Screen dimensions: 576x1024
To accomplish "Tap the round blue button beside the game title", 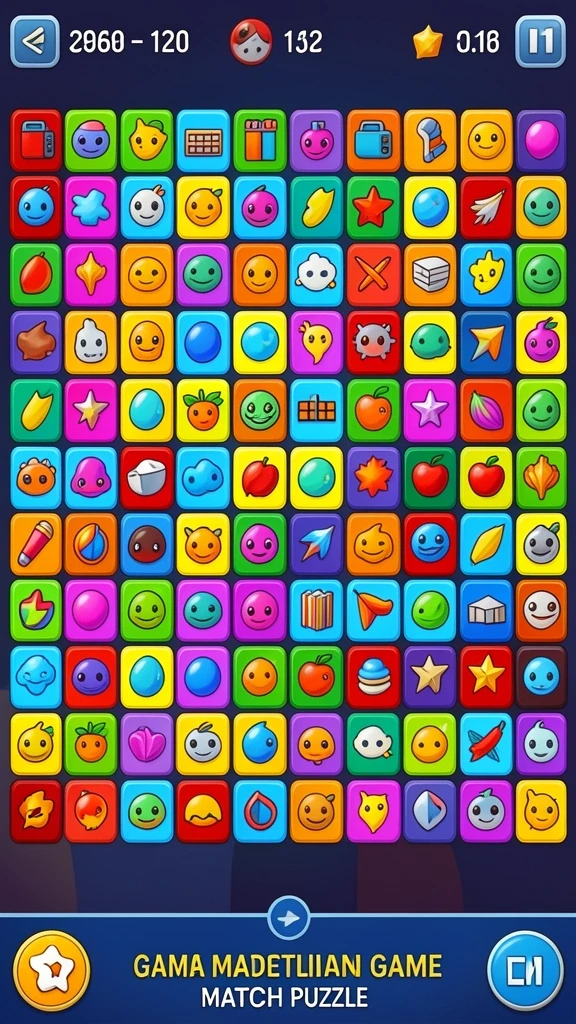I will tap(525, 970).
